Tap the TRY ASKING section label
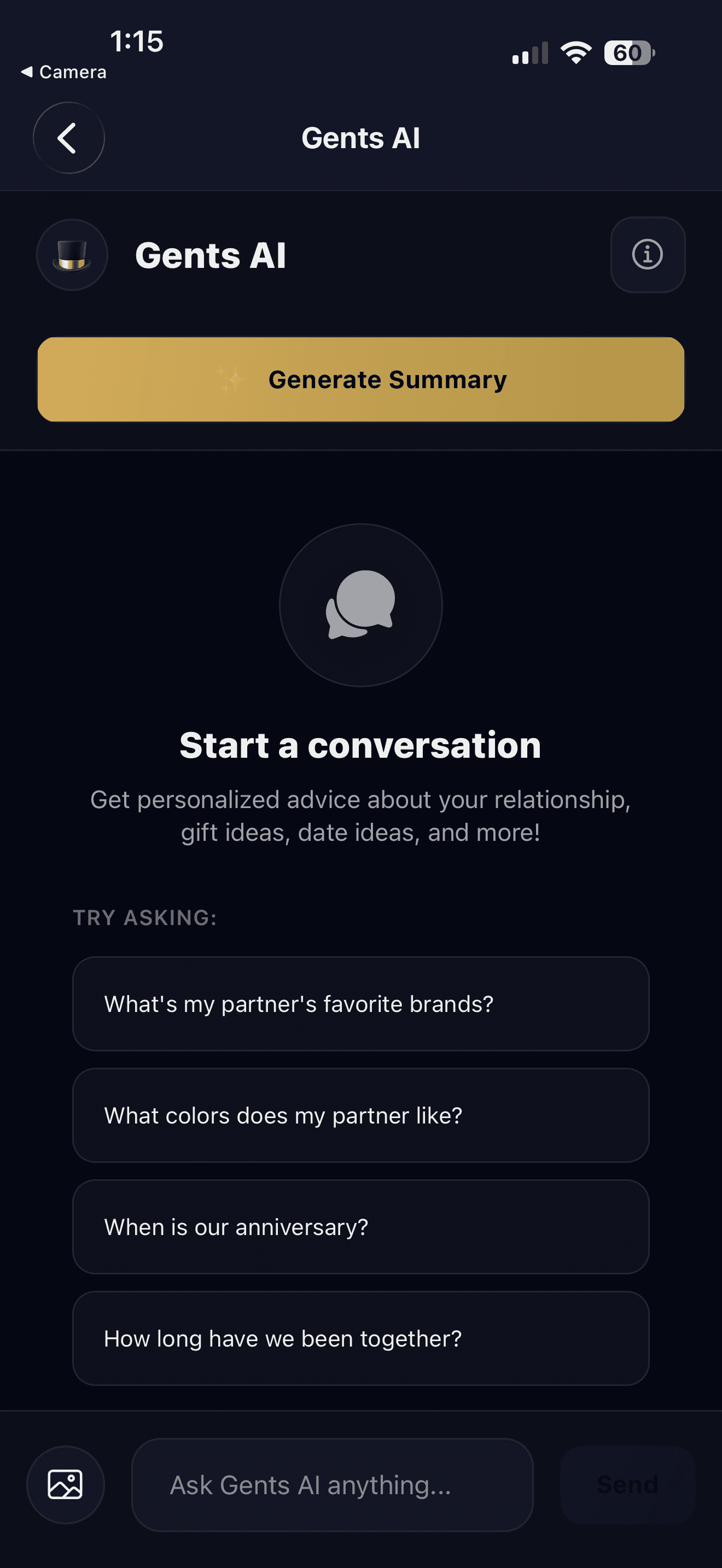This screenshot has width=722, height=1568. [145, 917]
